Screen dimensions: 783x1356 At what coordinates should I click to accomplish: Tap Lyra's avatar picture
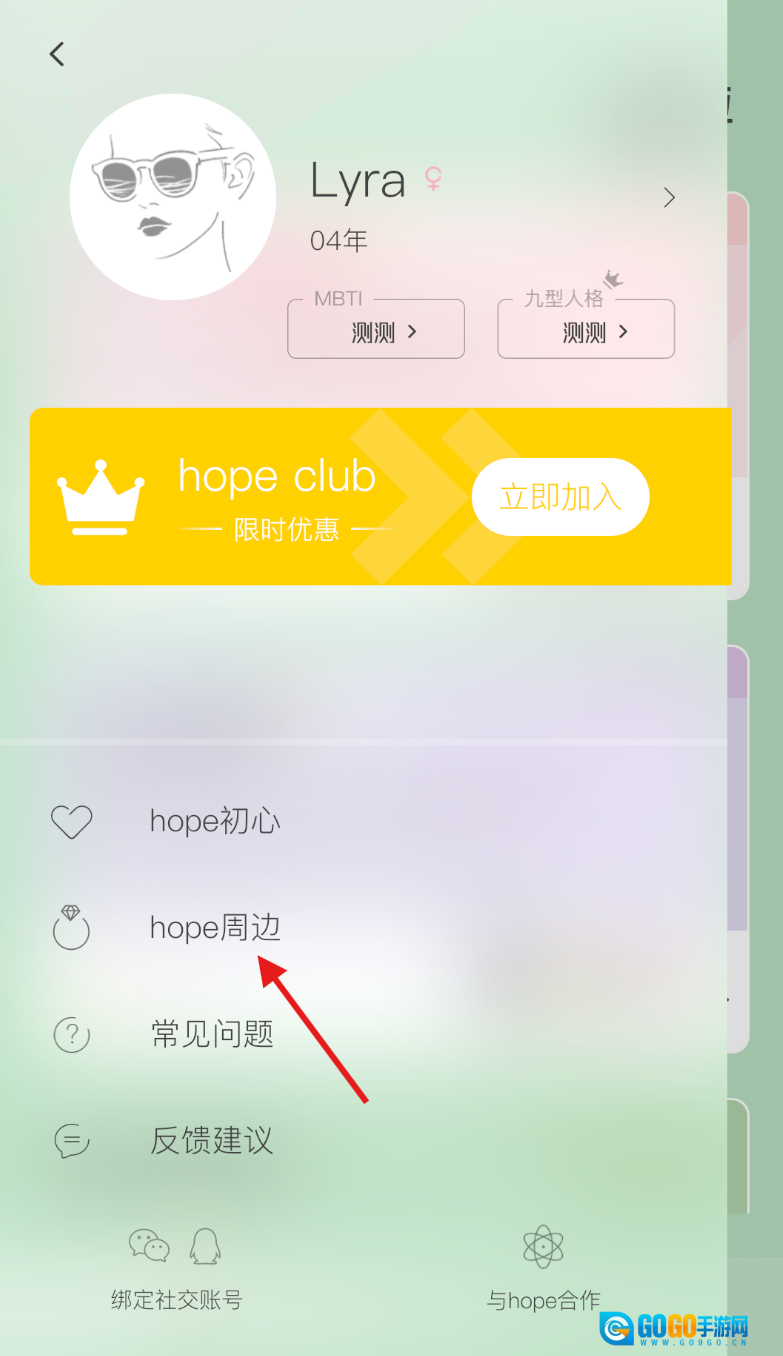[x=173, y=197]
